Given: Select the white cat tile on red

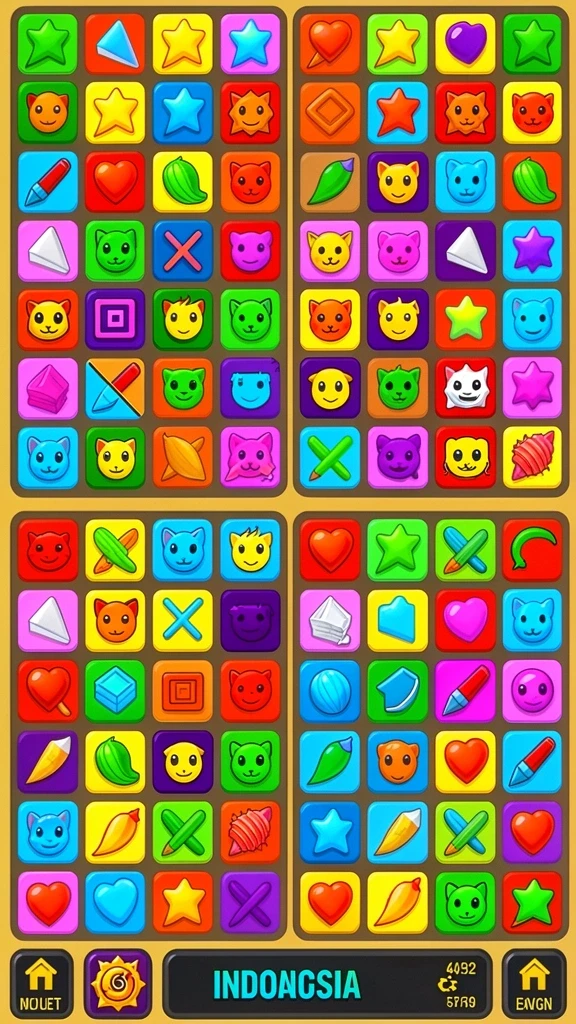Looking at the screenshot, I should 466,387.
